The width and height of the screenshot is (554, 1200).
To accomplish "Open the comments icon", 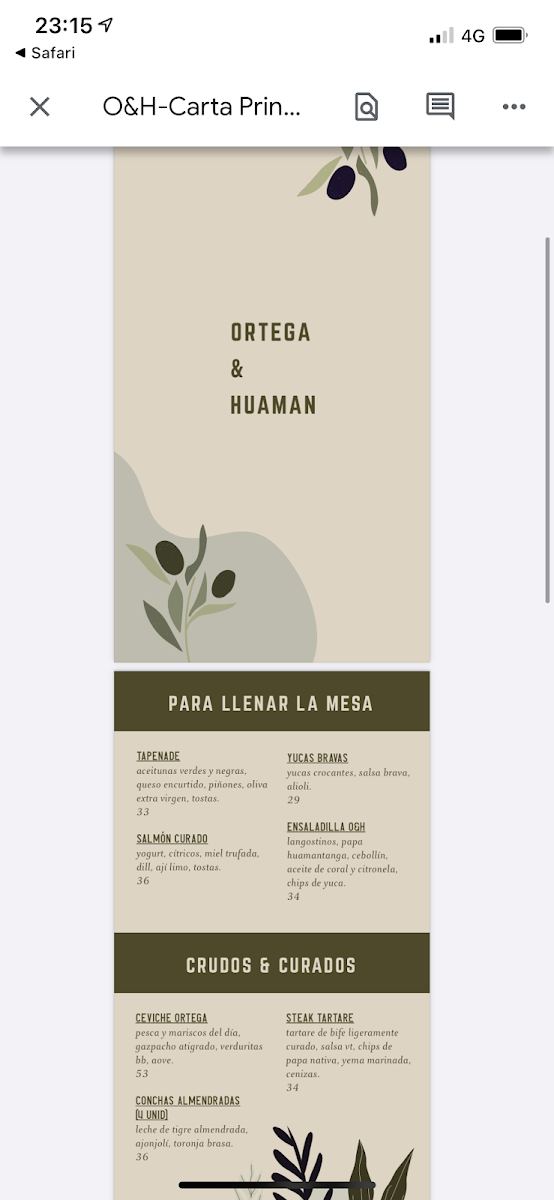I will tap(440, 106).
